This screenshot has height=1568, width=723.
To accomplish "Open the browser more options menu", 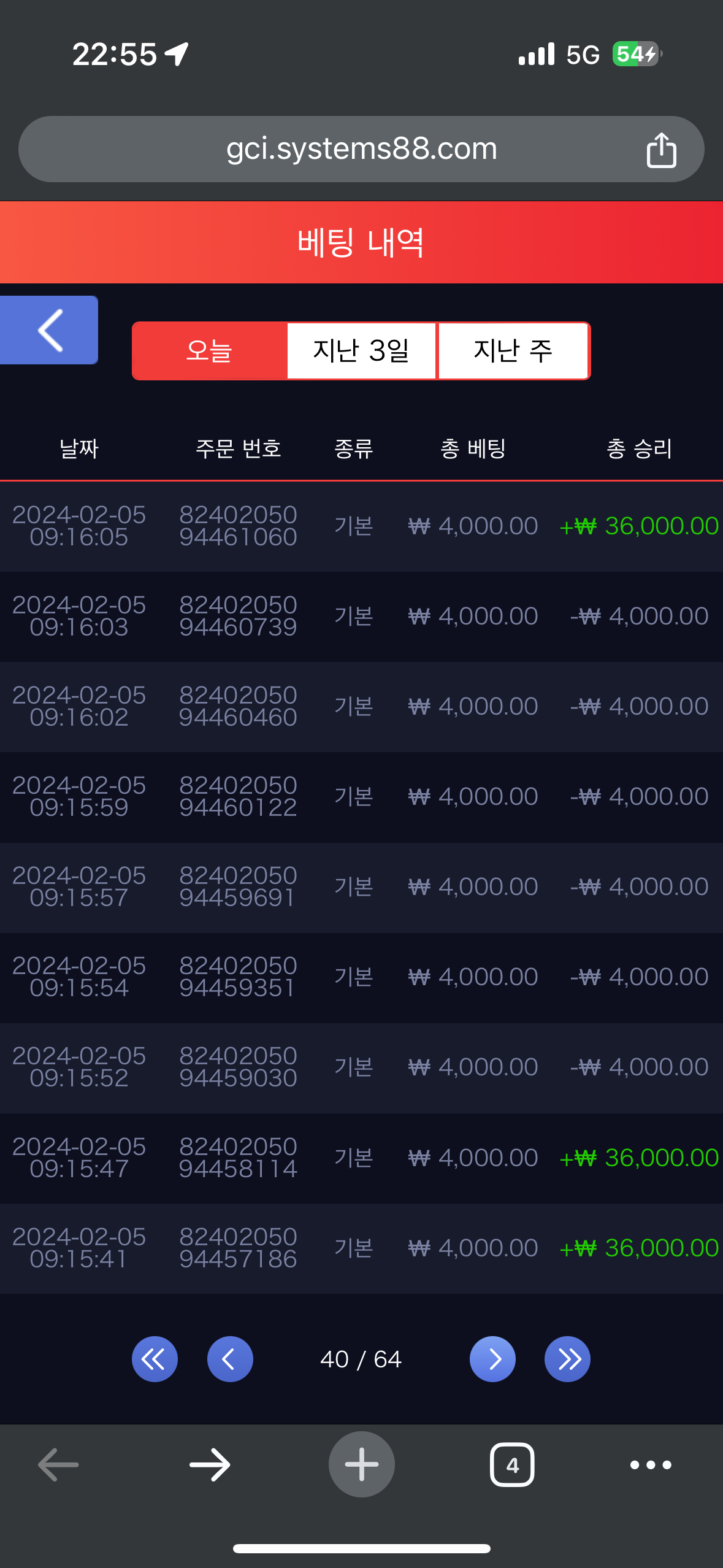I will point(651,1465).
